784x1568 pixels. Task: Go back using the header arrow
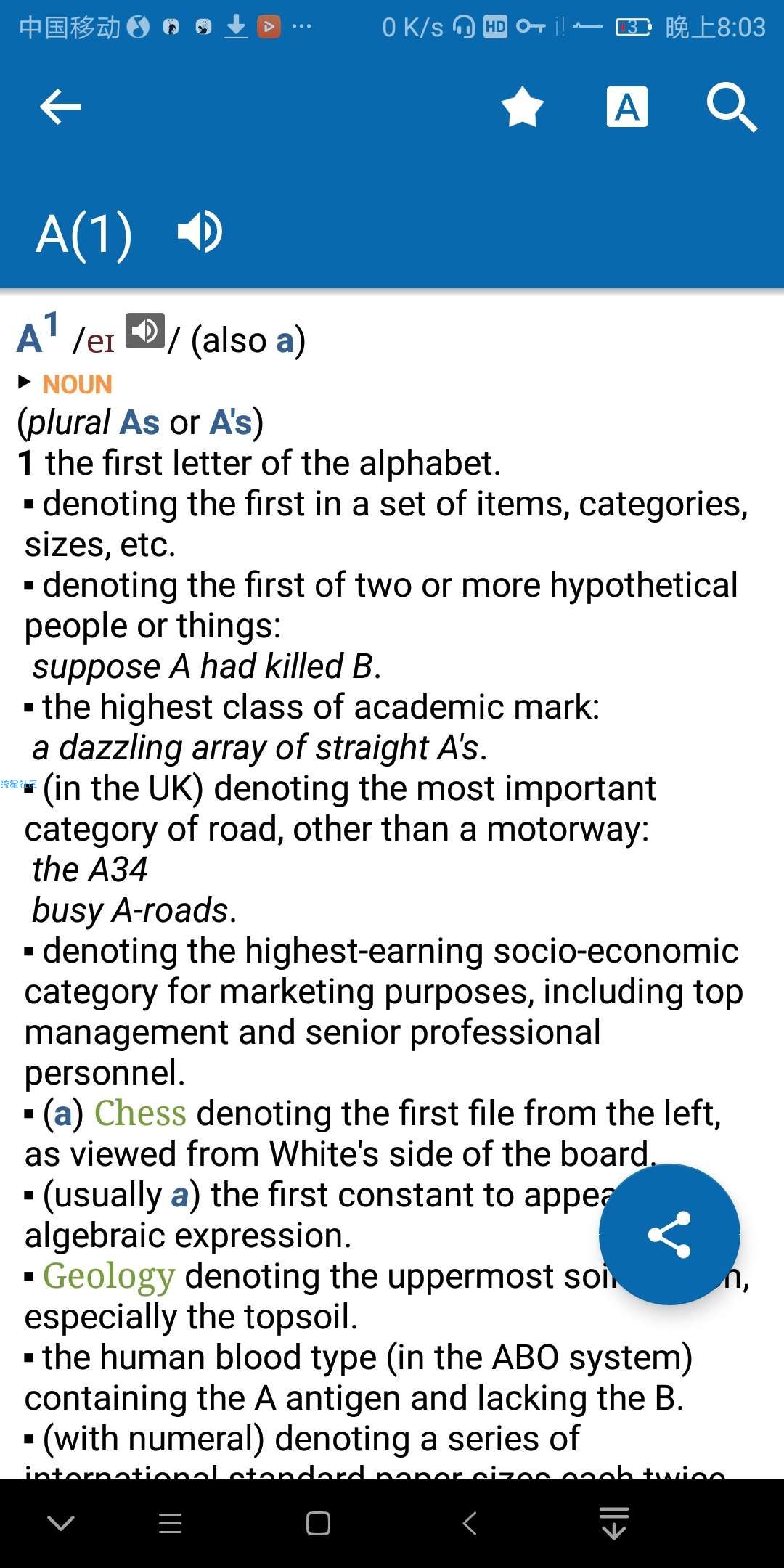point(60,107)
